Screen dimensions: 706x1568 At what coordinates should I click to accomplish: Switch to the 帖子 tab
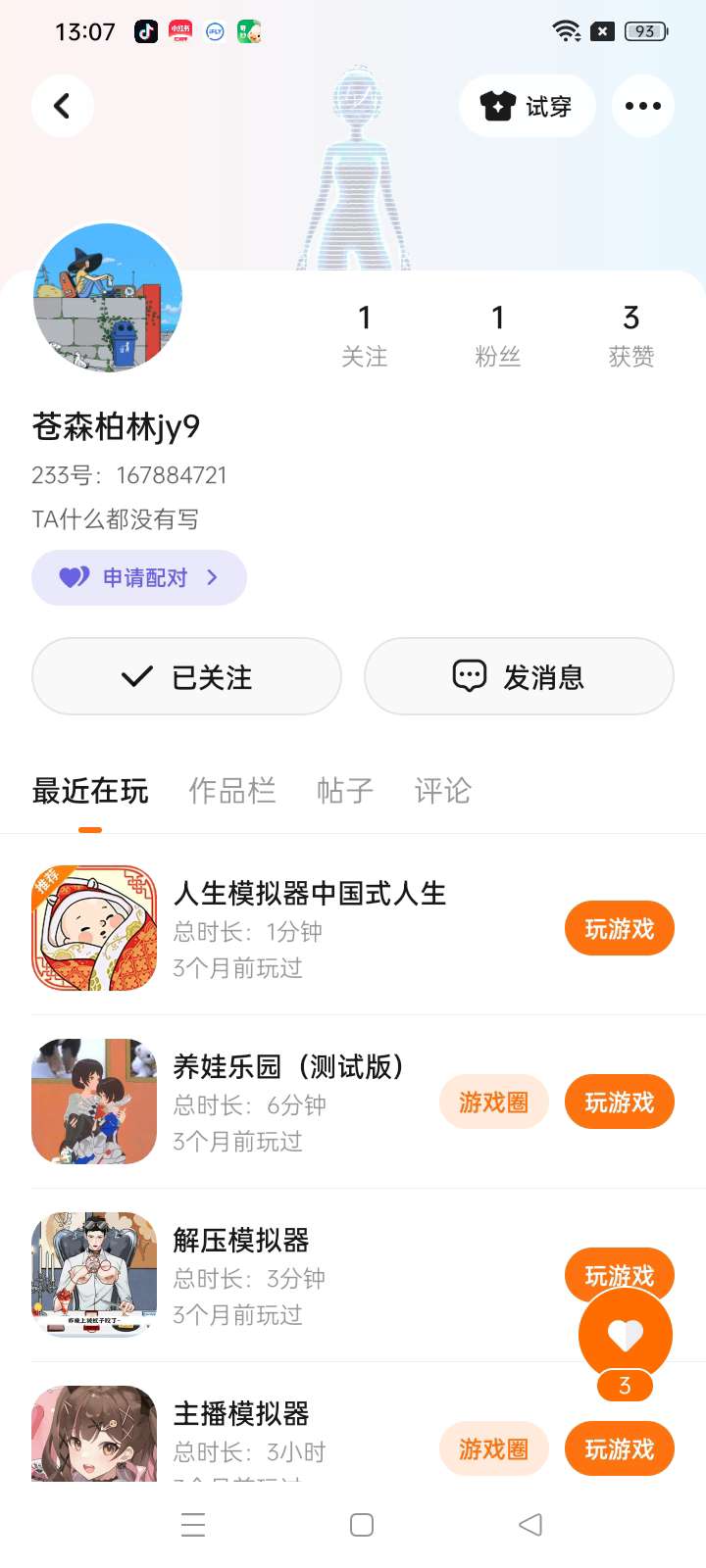point(344,791)
